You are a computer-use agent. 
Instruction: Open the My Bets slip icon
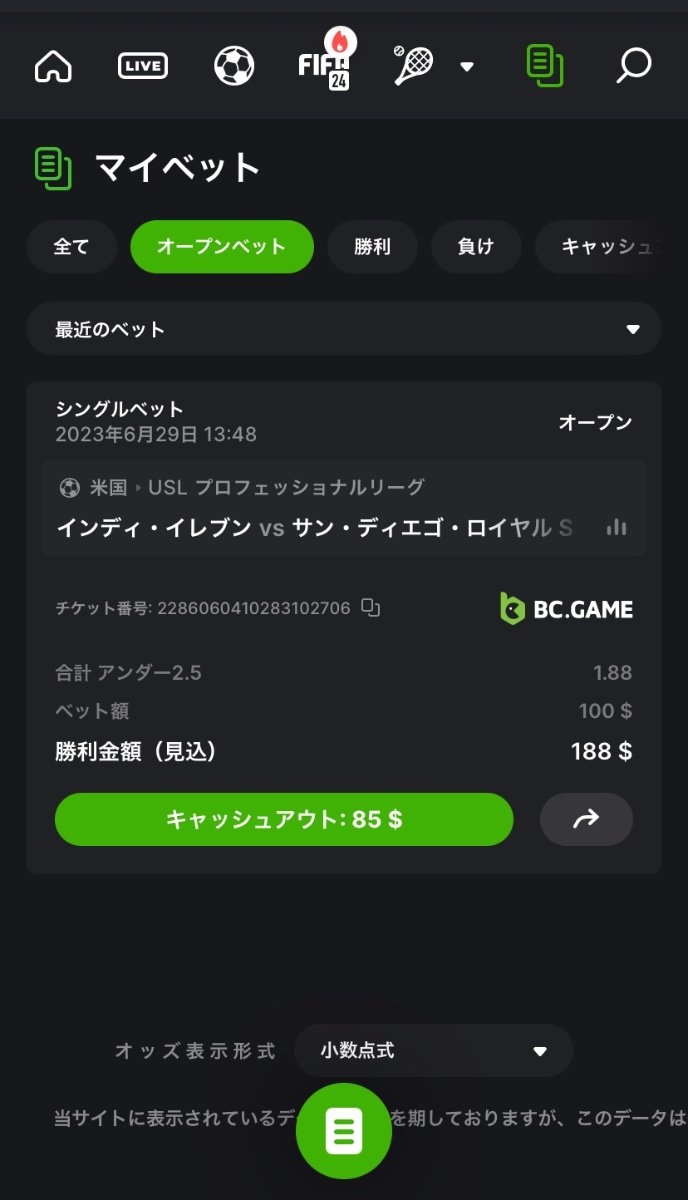(x=544, y=66)
